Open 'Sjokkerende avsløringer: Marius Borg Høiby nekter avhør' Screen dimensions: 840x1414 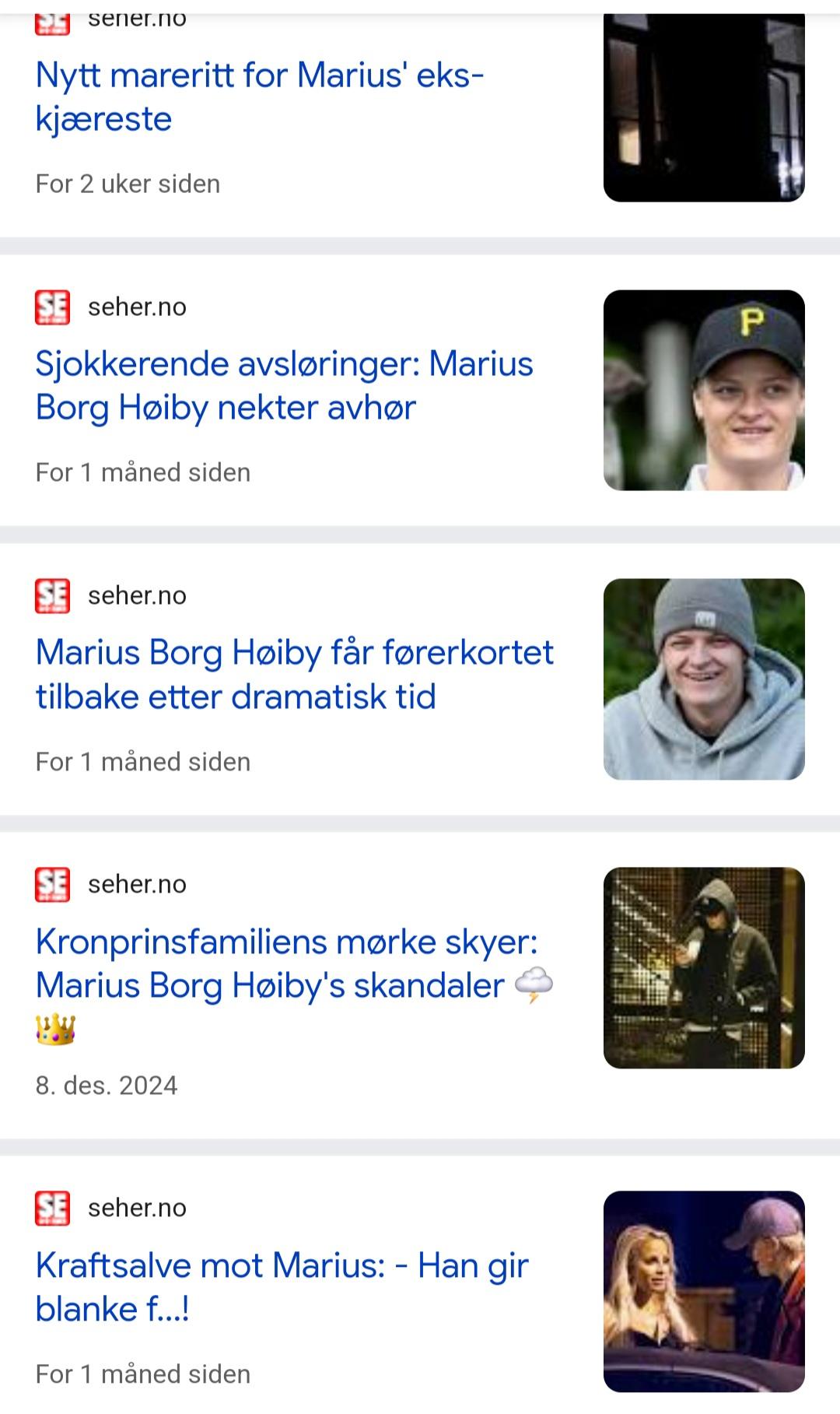(285, 386)
